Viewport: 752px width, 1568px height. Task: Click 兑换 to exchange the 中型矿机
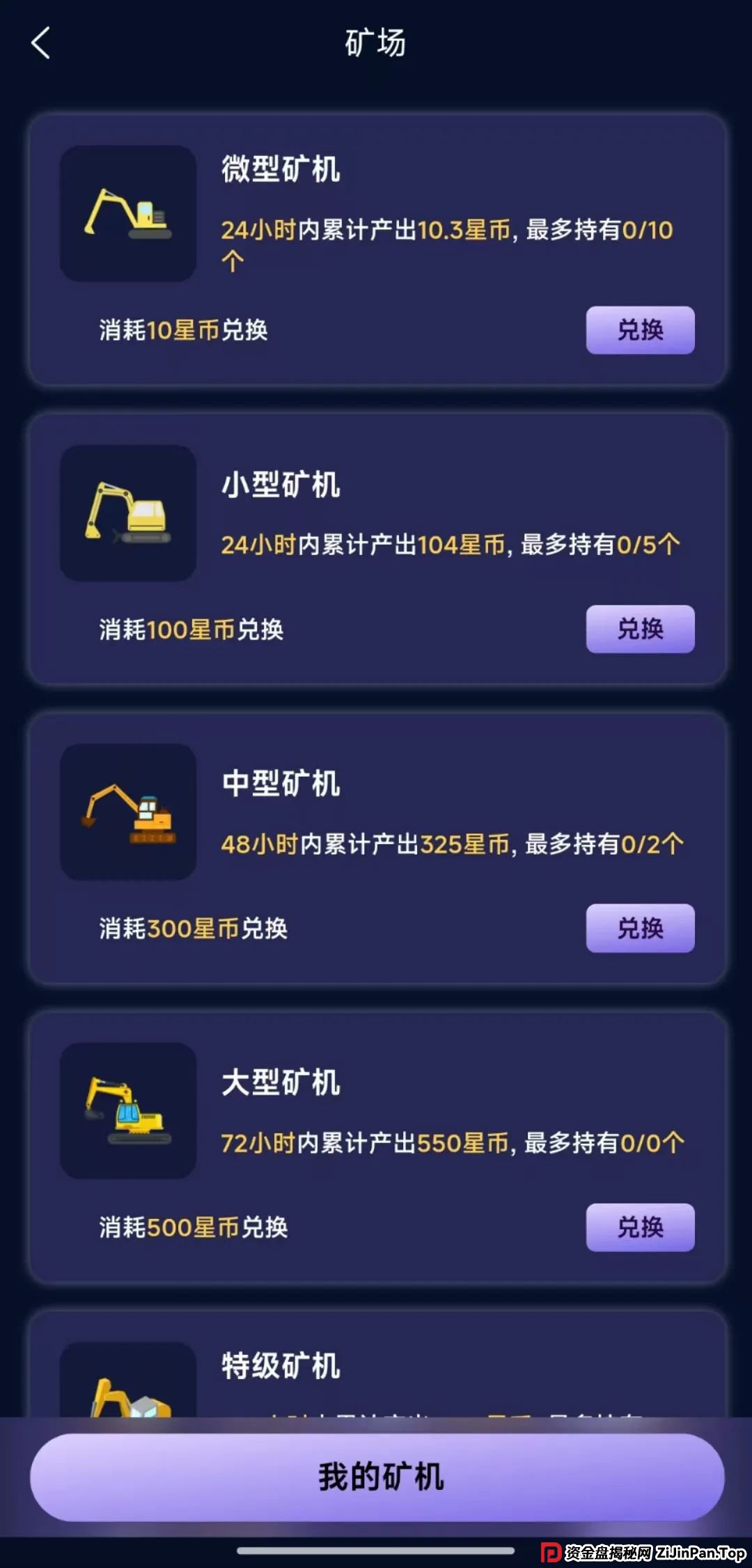pos(640,929)
